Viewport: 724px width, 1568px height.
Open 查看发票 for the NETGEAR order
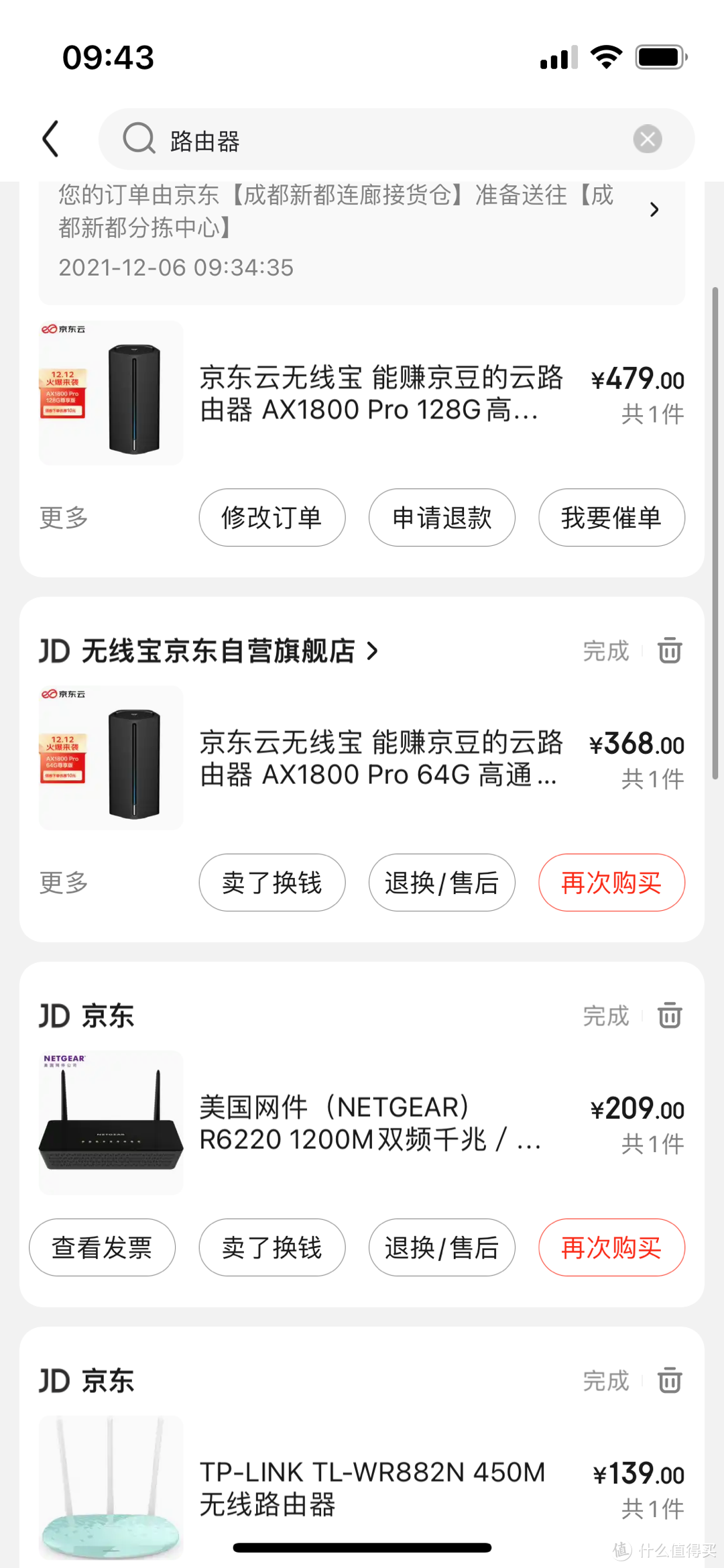click(x=101, y=1247)
